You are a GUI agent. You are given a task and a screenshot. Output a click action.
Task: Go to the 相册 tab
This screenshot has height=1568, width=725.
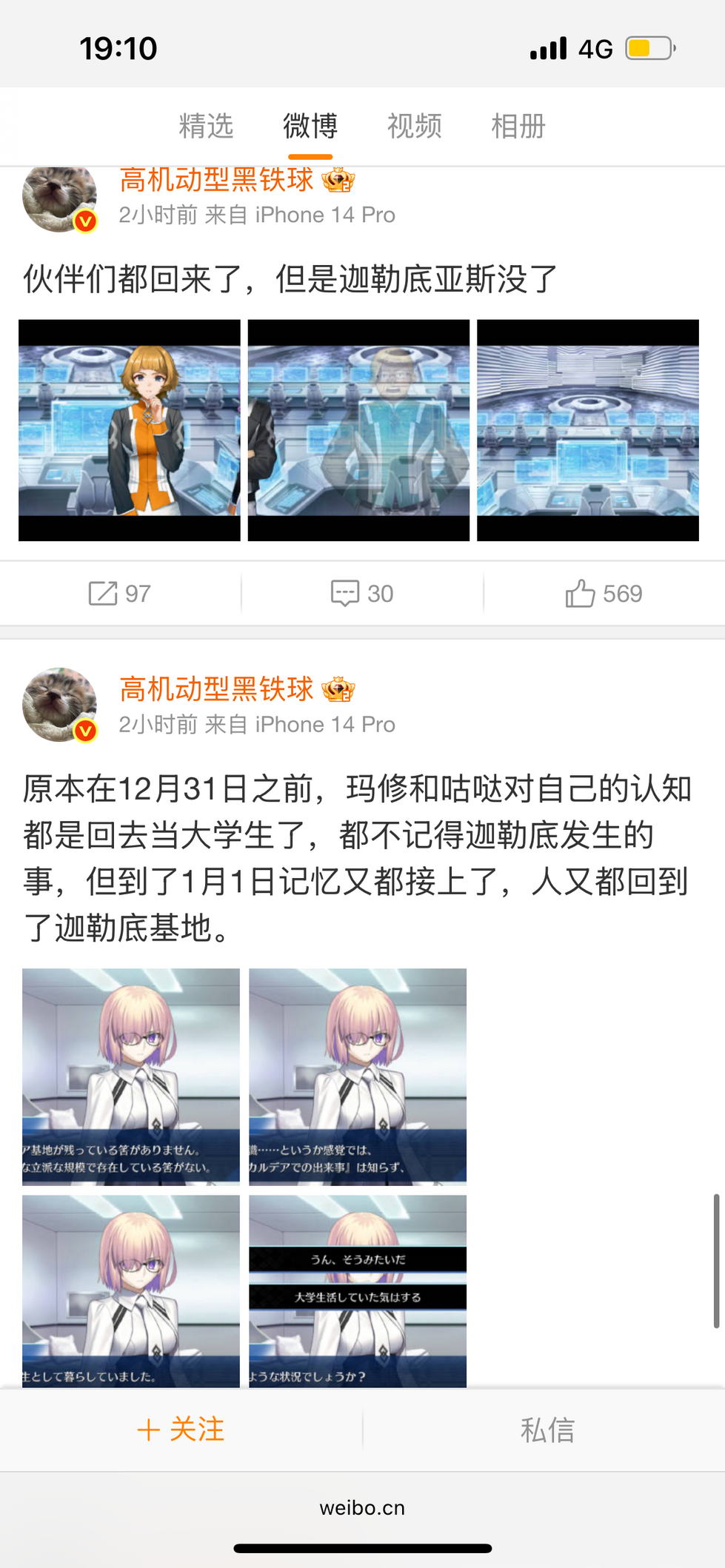(x=518, y=126)
